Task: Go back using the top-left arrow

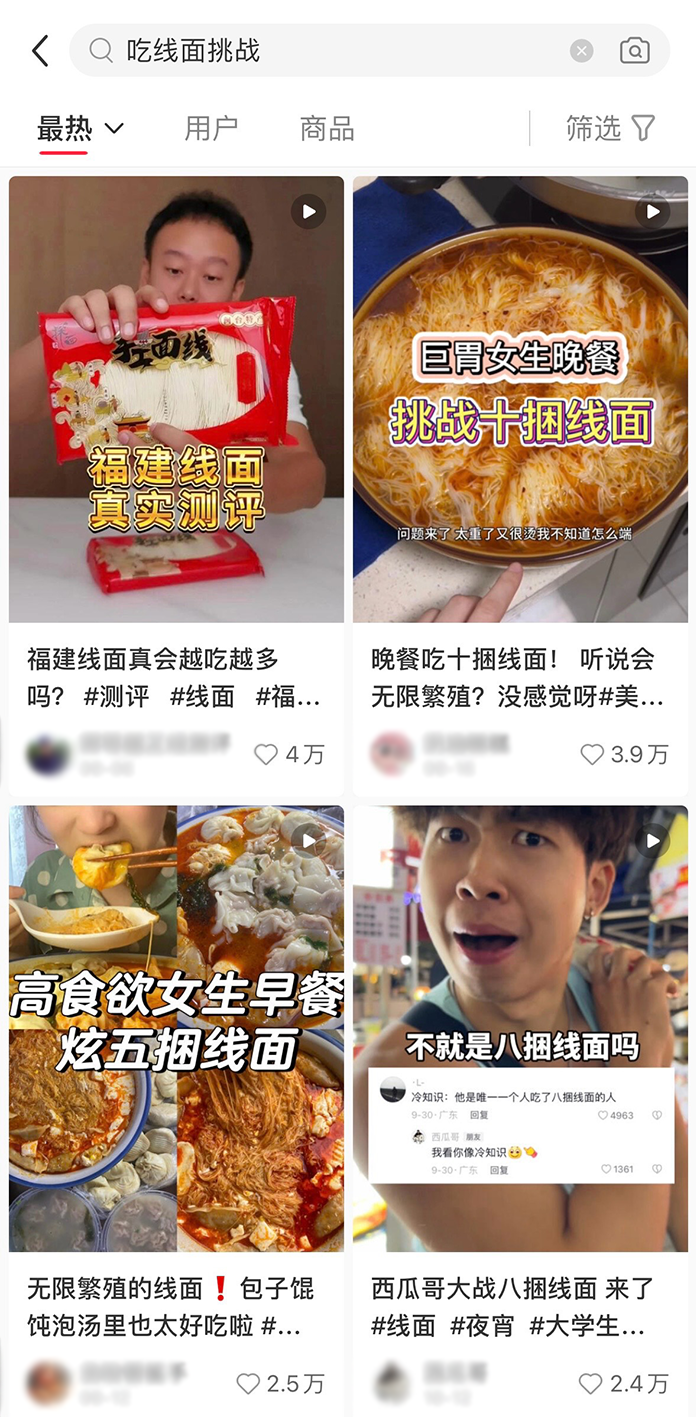Action: (40, 51)
